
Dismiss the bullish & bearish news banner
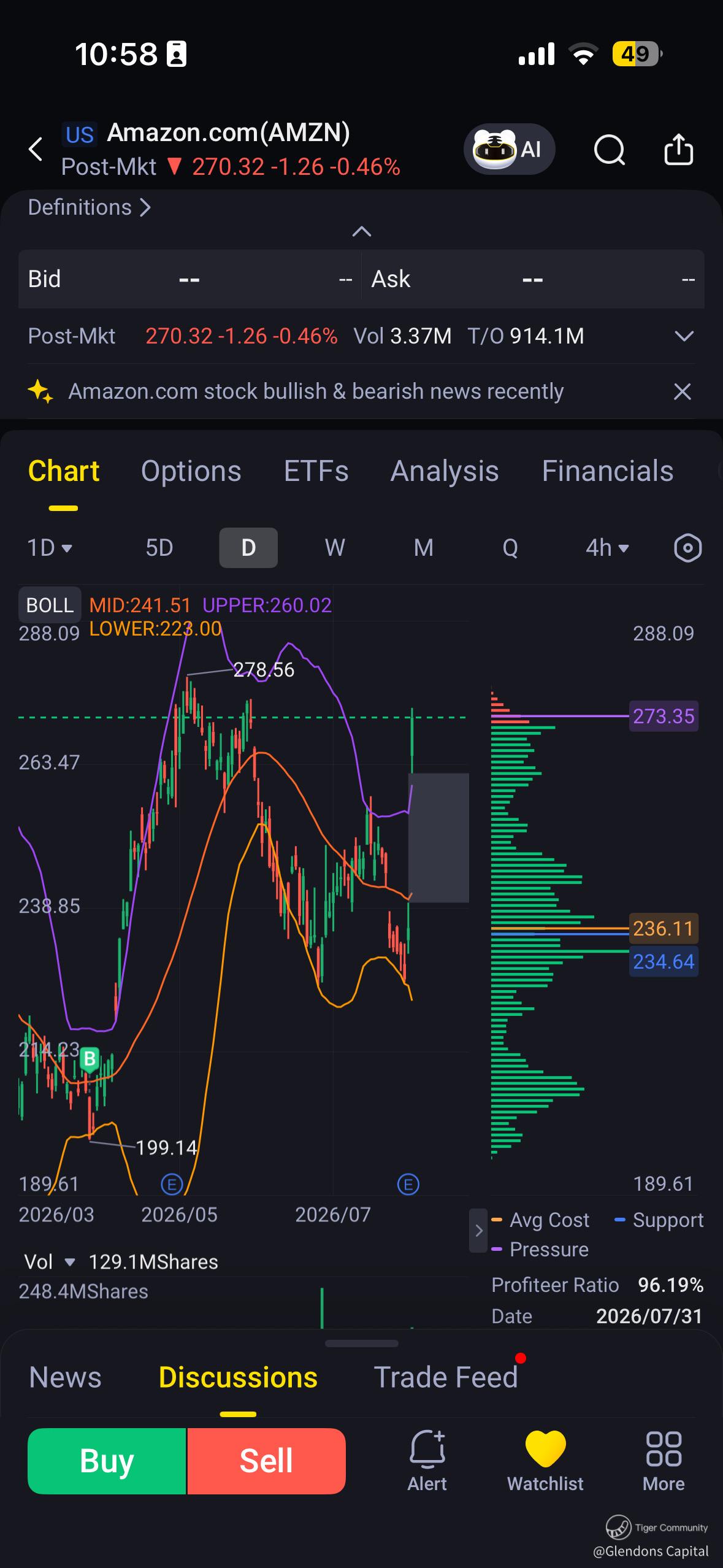(x=683, y=391)
